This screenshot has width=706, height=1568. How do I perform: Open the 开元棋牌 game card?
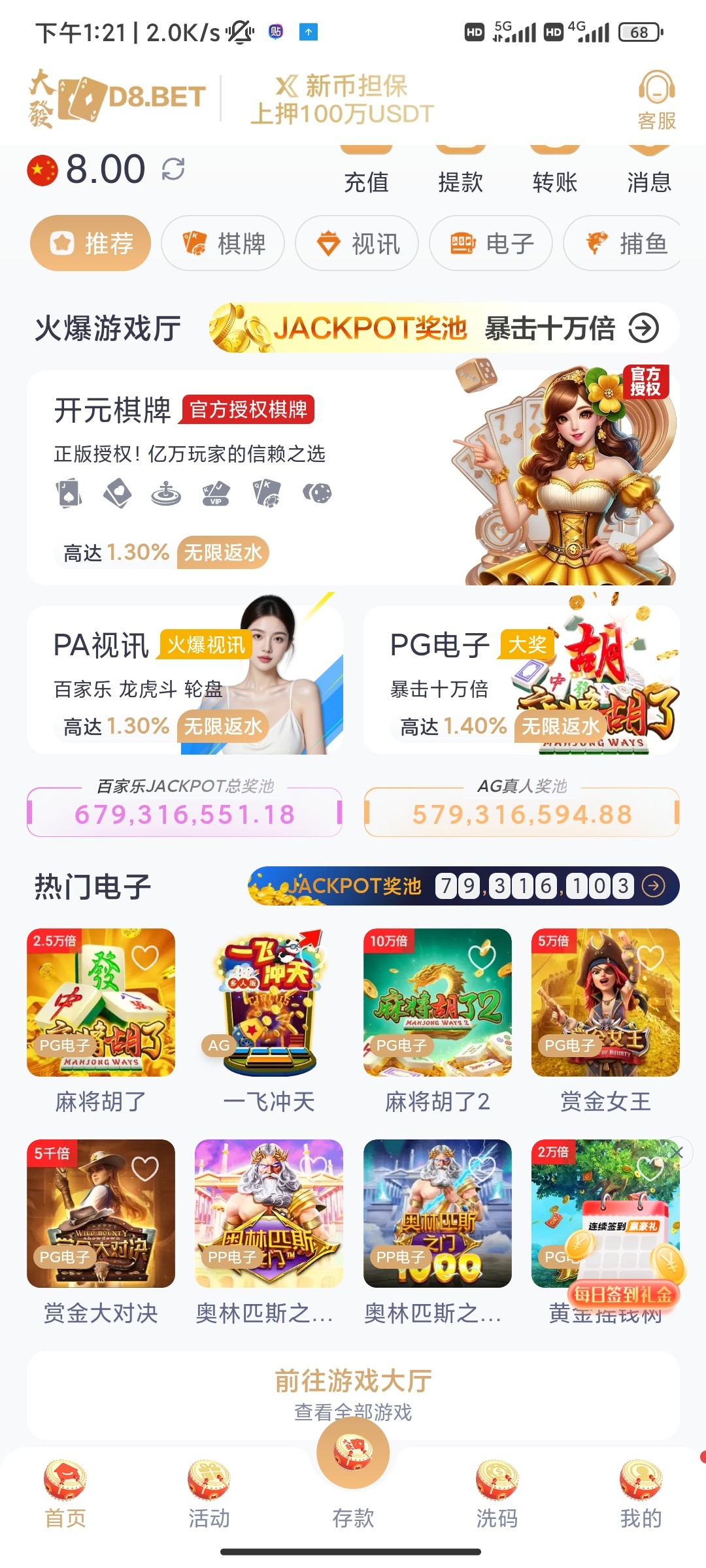[x=353, y=478]
